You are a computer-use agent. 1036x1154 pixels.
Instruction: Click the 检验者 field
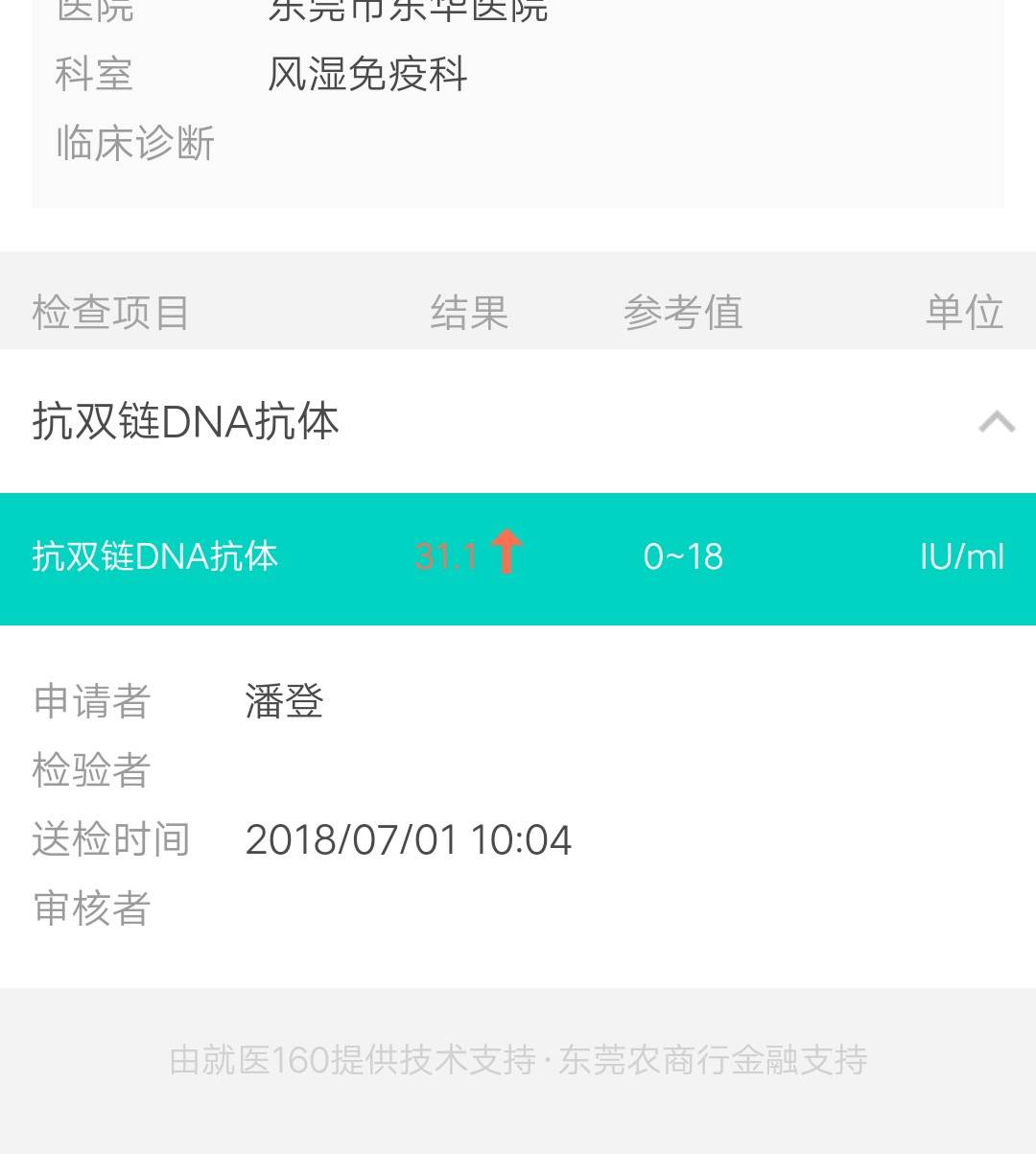coord(89,769)
